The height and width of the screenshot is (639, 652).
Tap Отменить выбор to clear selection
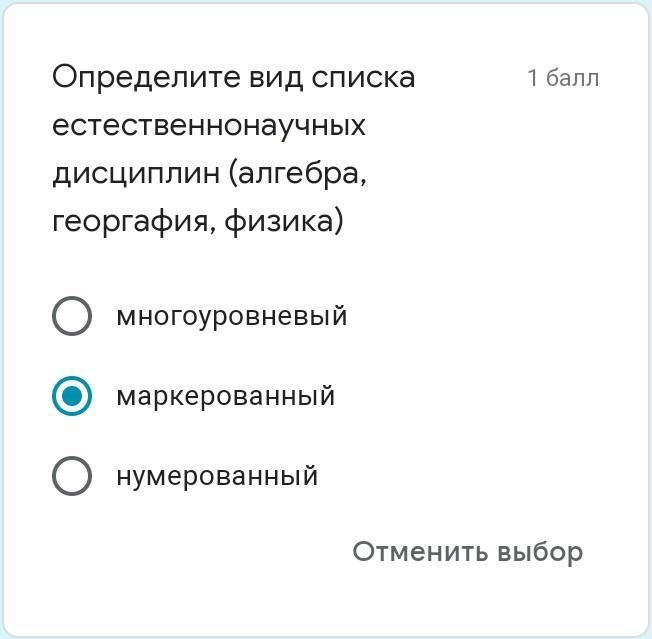pyautogui.click(x=467, y=553)
